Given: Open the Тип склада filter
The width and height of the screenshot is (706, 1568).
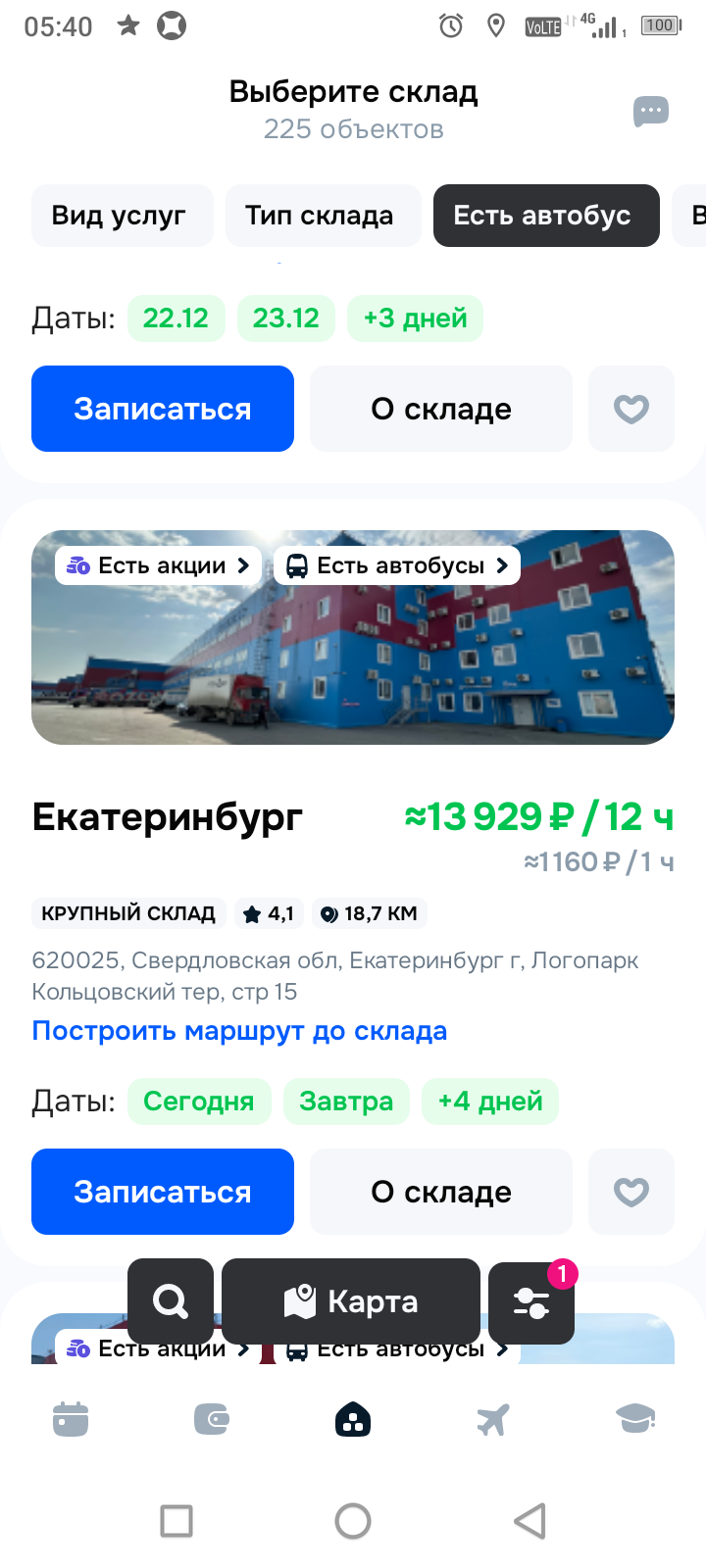Looking at the screenshot, I should click(320, 216).
